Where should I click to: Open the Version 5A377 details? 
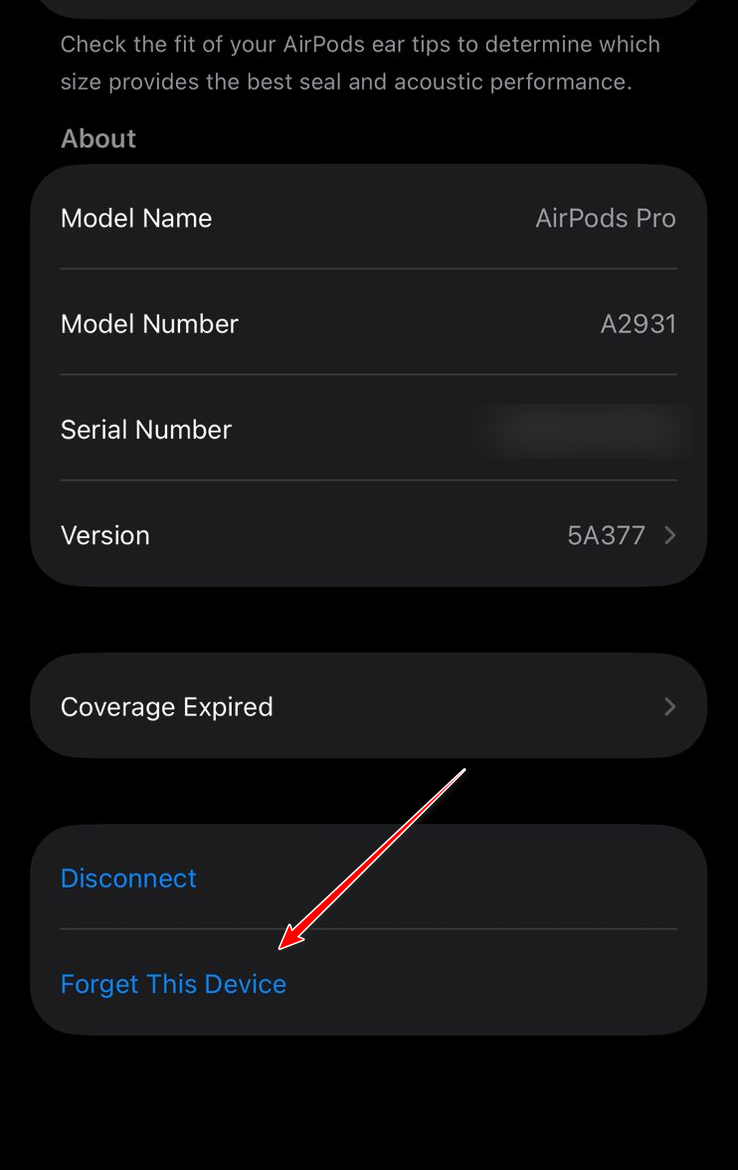368,535
